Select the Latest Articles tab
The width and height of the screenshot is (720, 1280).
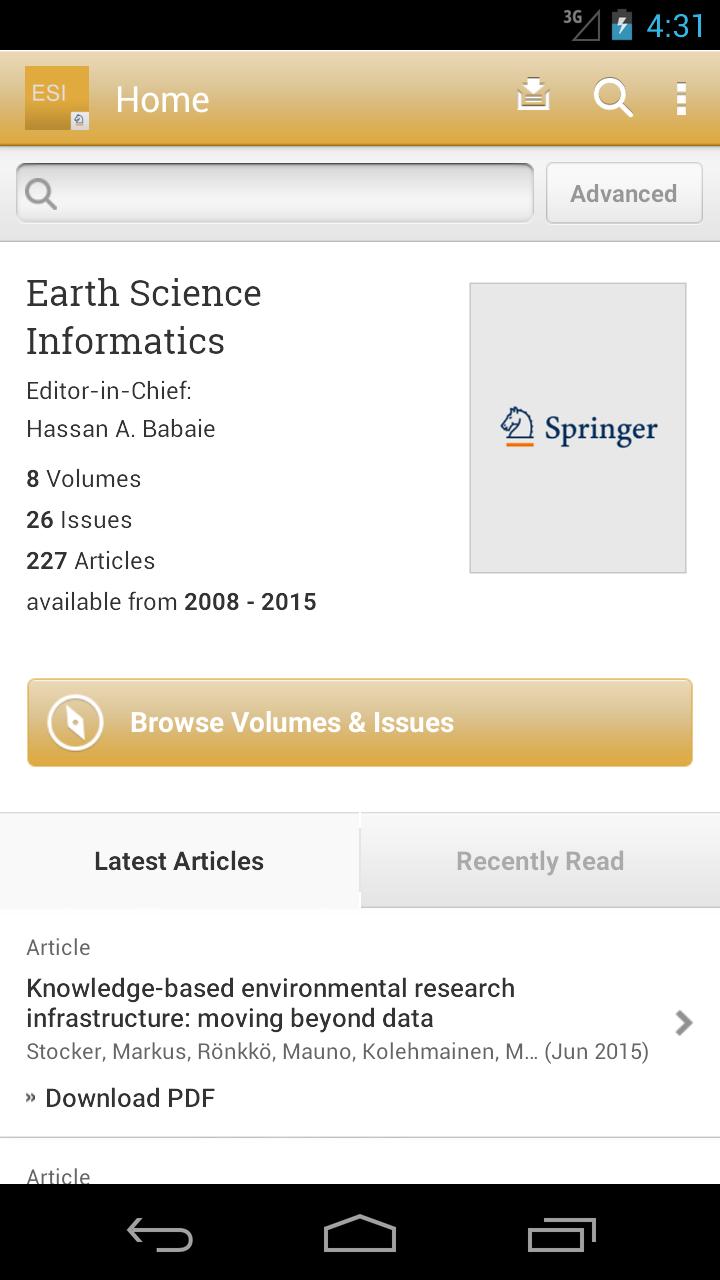click(179, 861)
